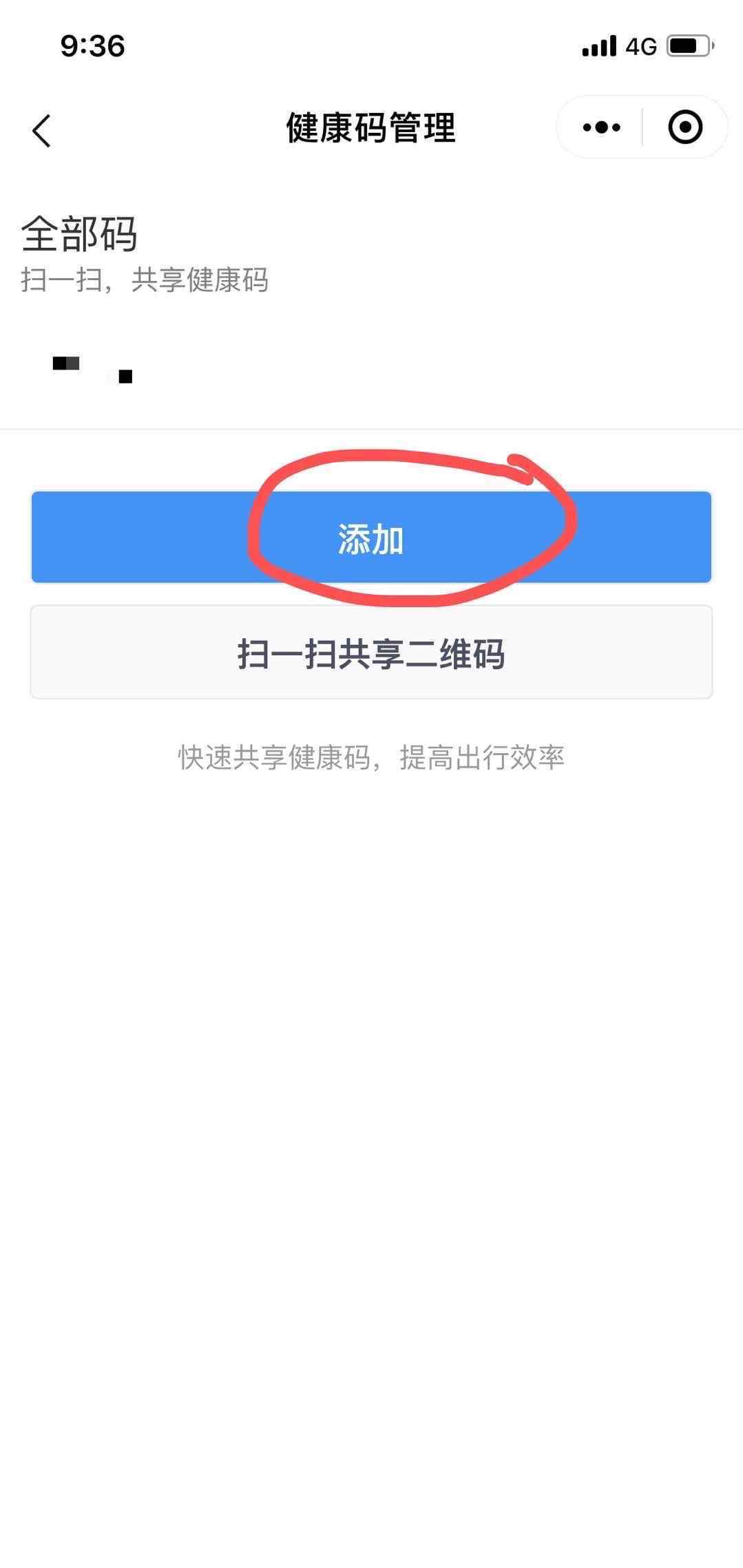The width and height of the screenshot is (743, 1568).
Task: Close the mini program with the circle icon
Action: coord(685,127)
